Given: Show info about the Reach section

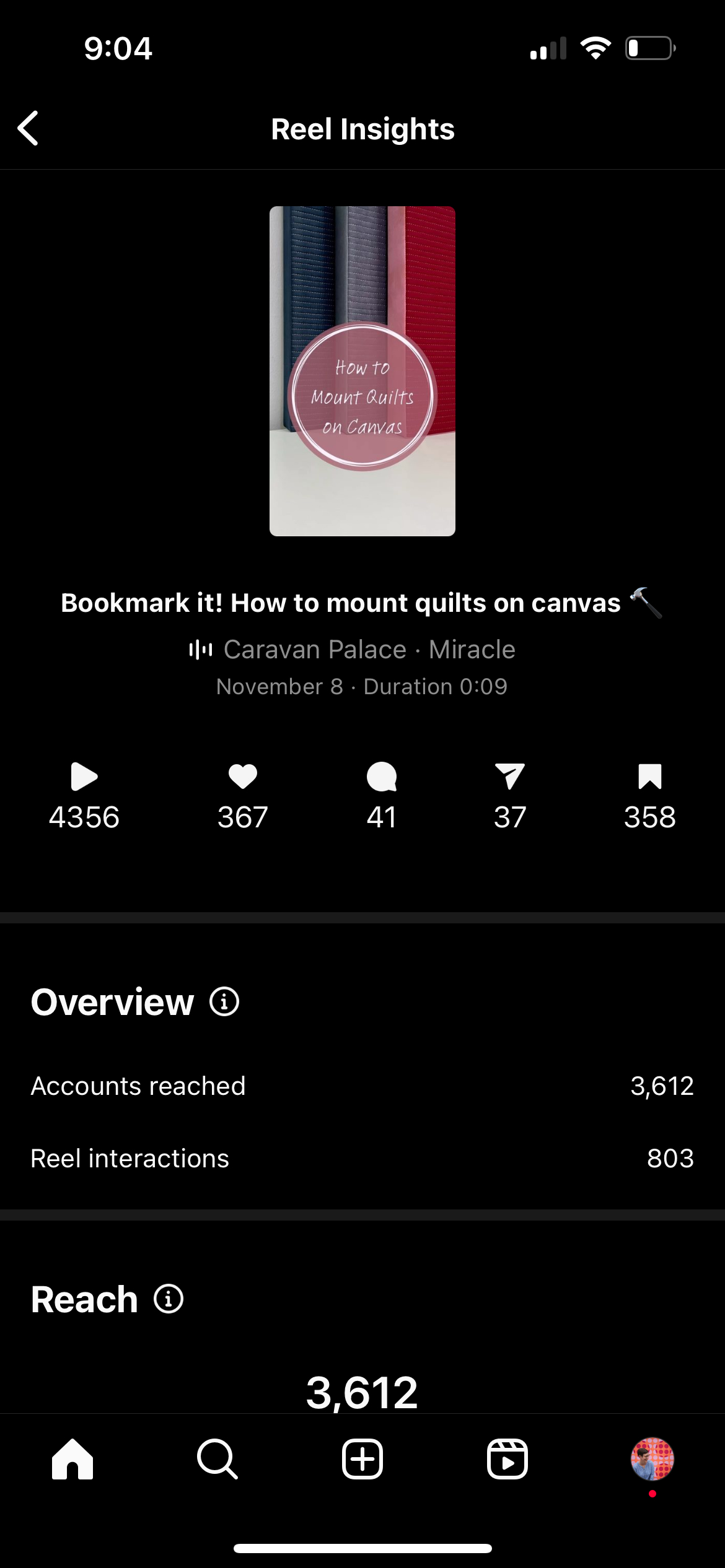Looking at the screenshot, I should coord(169,1299).
